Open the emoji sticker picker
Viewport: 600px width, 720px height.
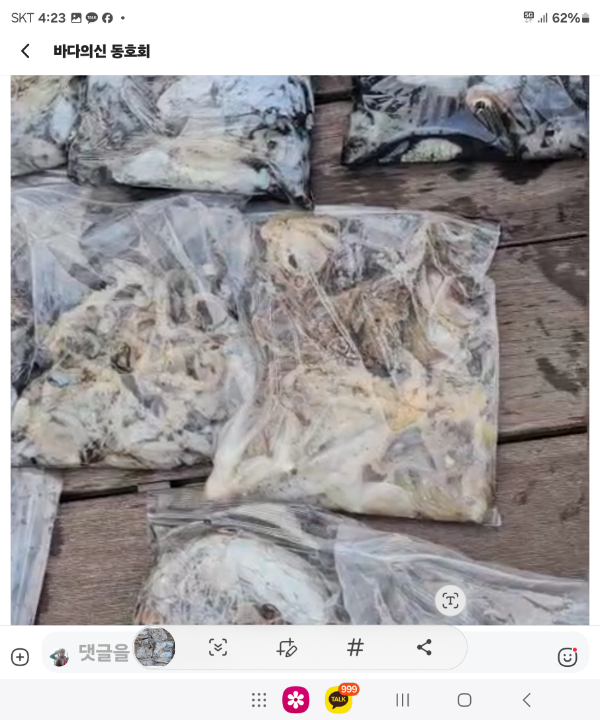coord(567,657)
